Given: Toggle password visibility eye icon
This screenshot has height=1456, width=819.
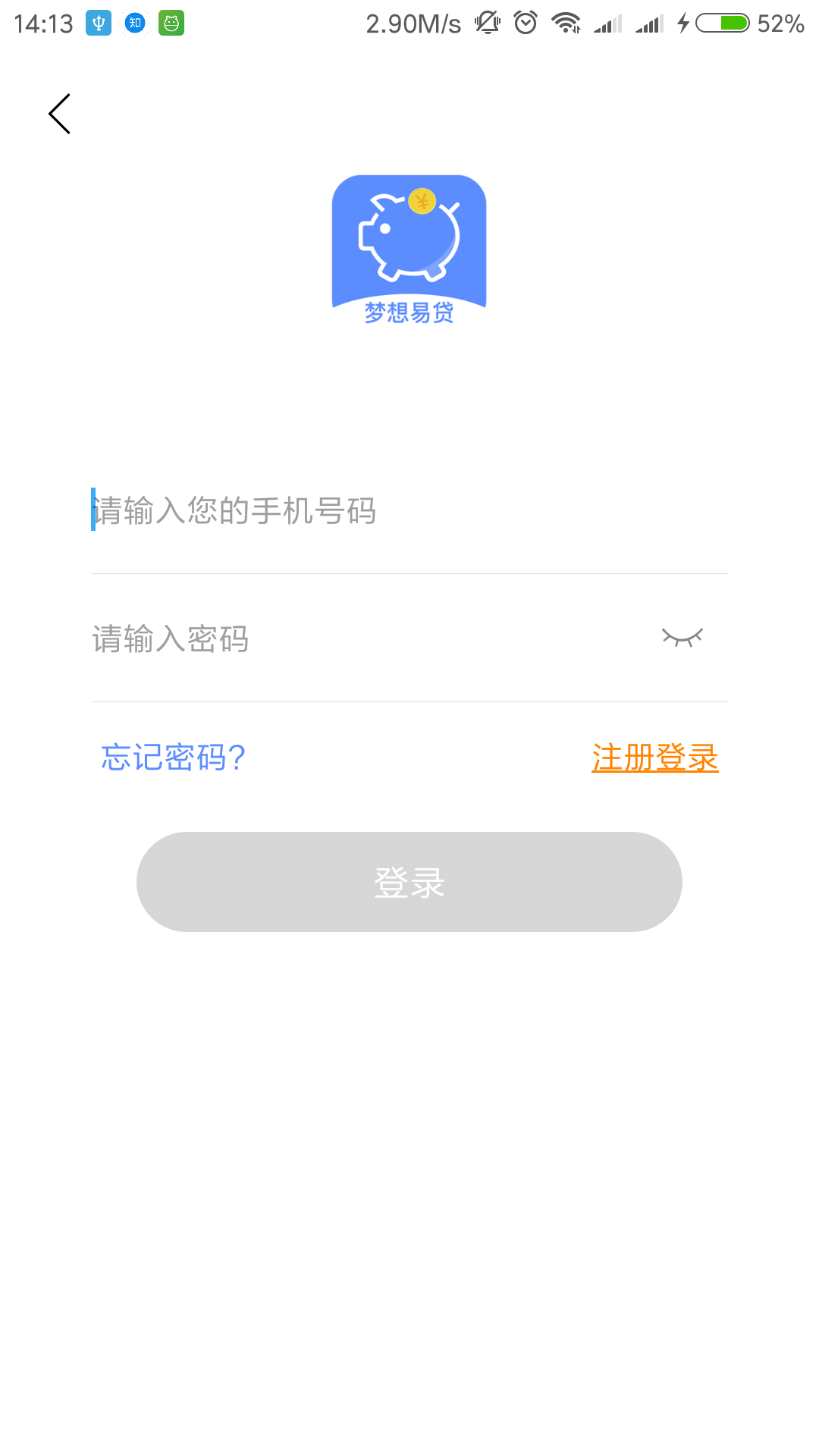Looking at the screenshot, I should coord(682,638).
